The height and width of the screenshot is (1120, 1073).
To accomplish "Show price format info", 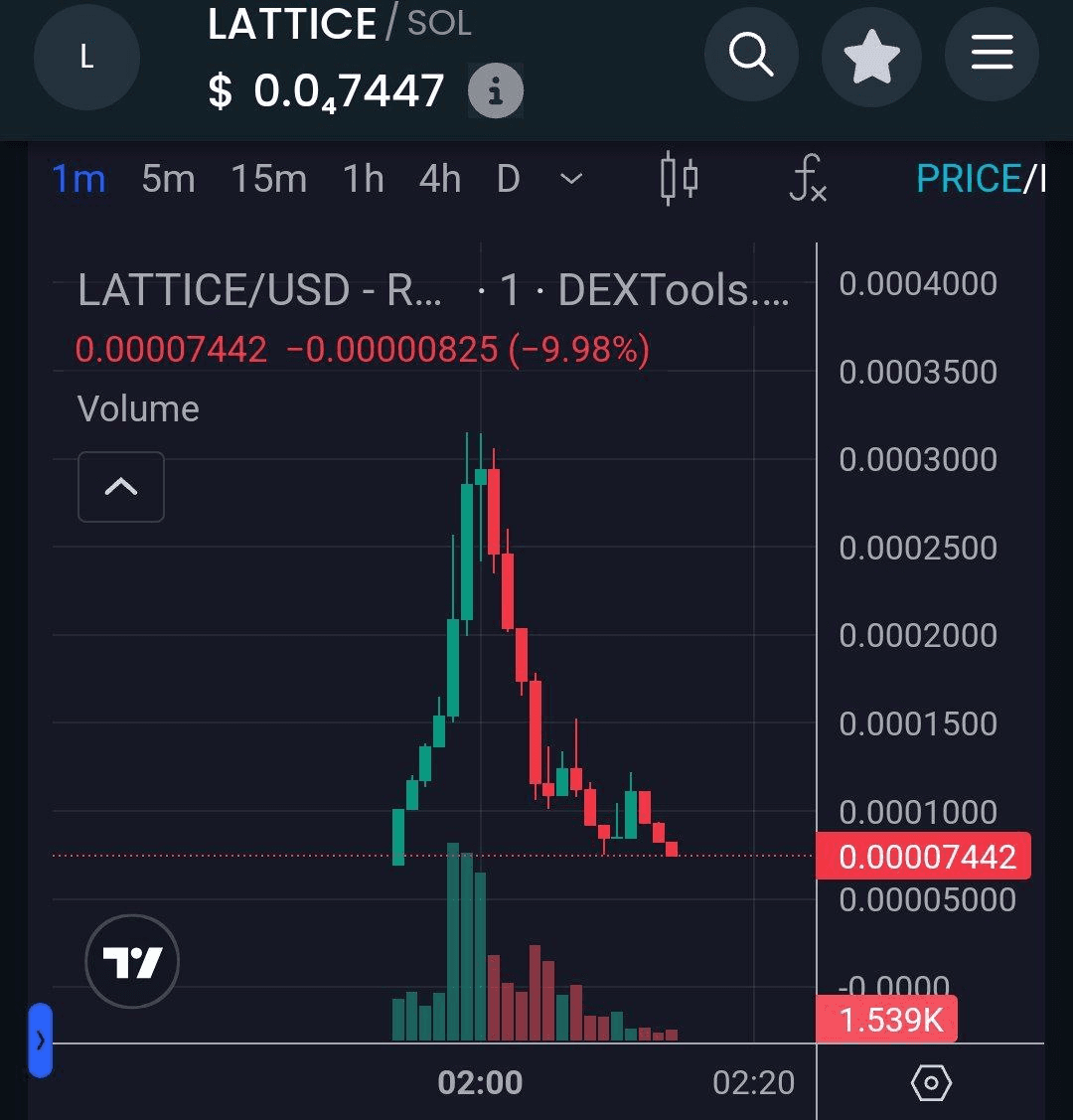I will (495, 92).
